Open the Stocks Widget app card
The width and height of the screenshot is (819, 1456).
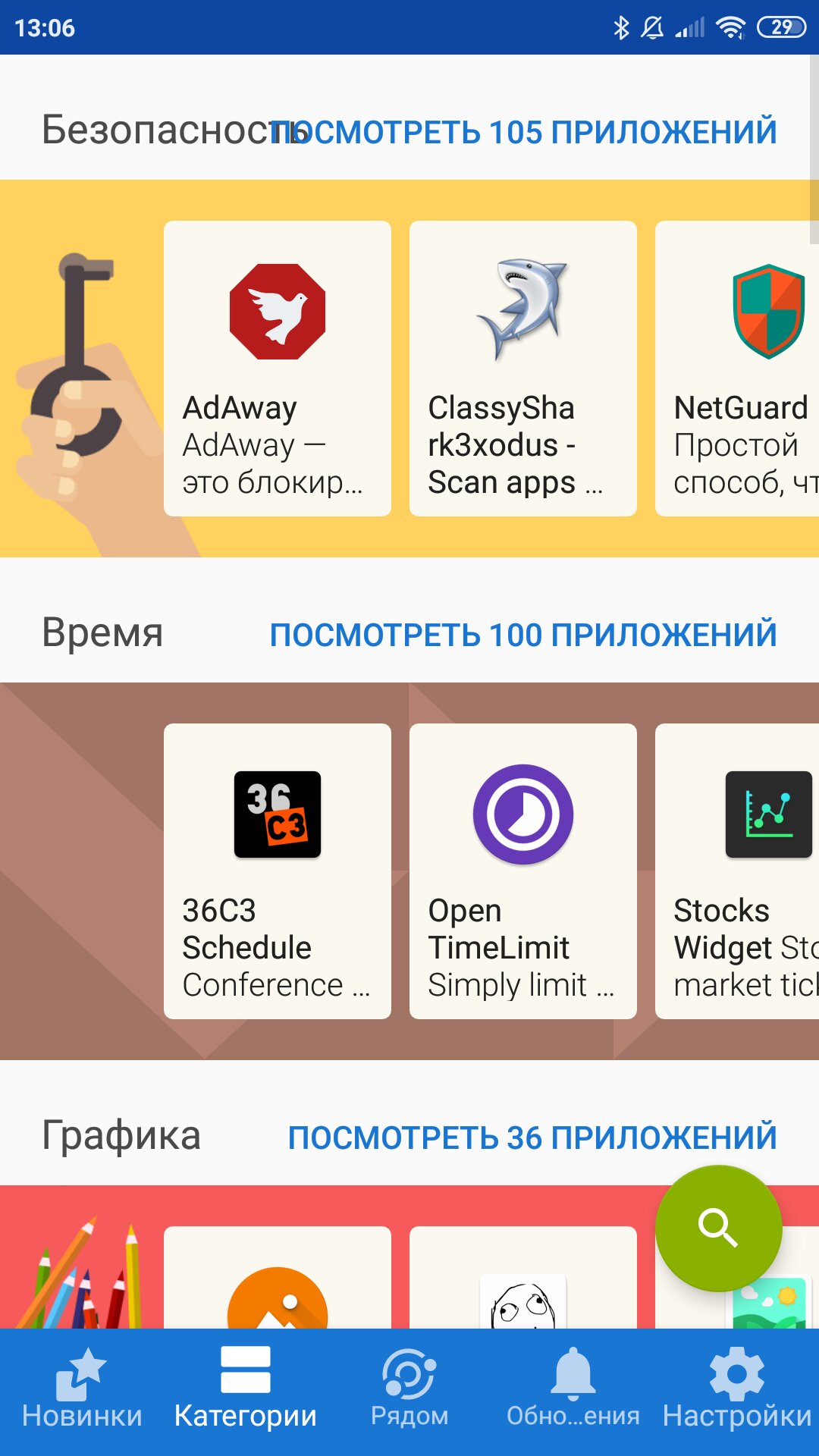(737, 871)
